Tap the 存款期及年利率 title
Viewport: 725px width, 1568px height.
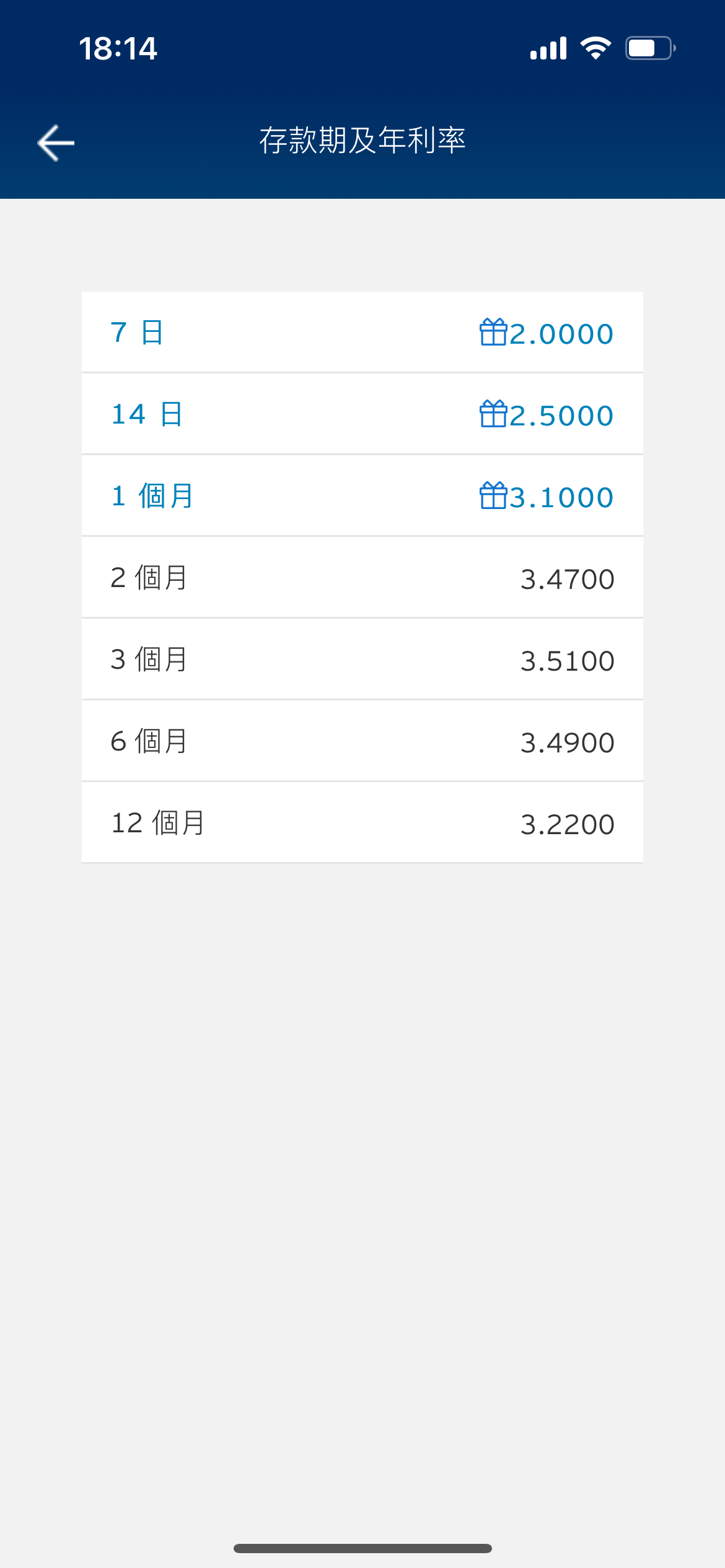click(x=362, y=141)
